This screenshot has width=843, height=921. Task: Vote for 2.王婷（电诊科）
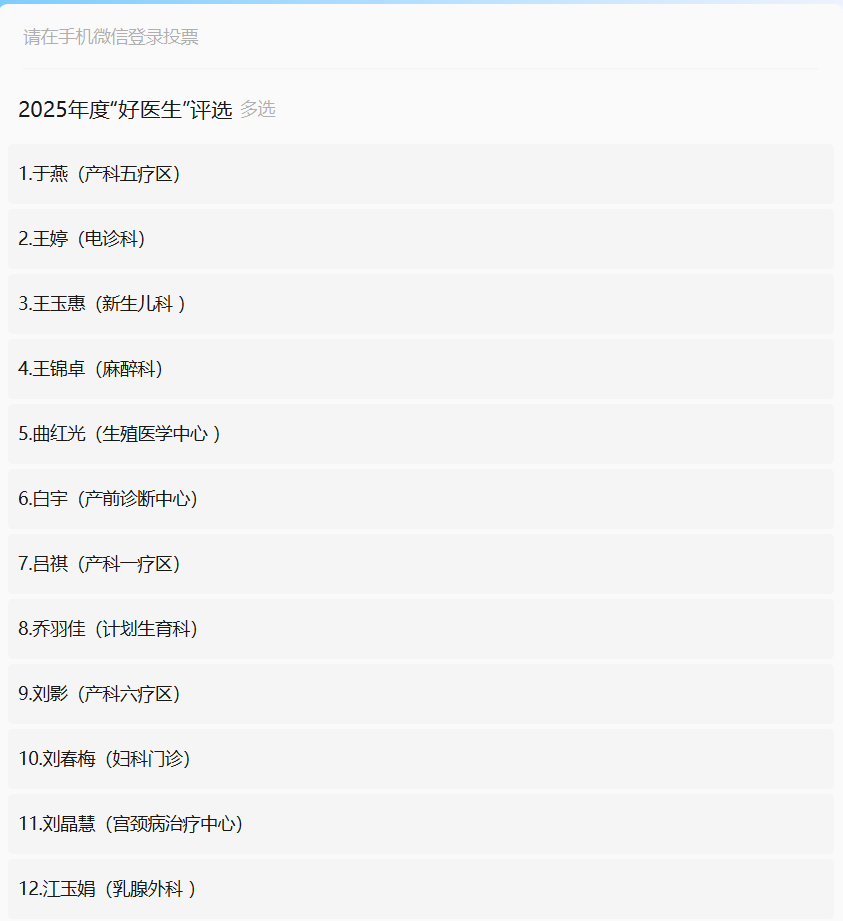pos(83,239)
